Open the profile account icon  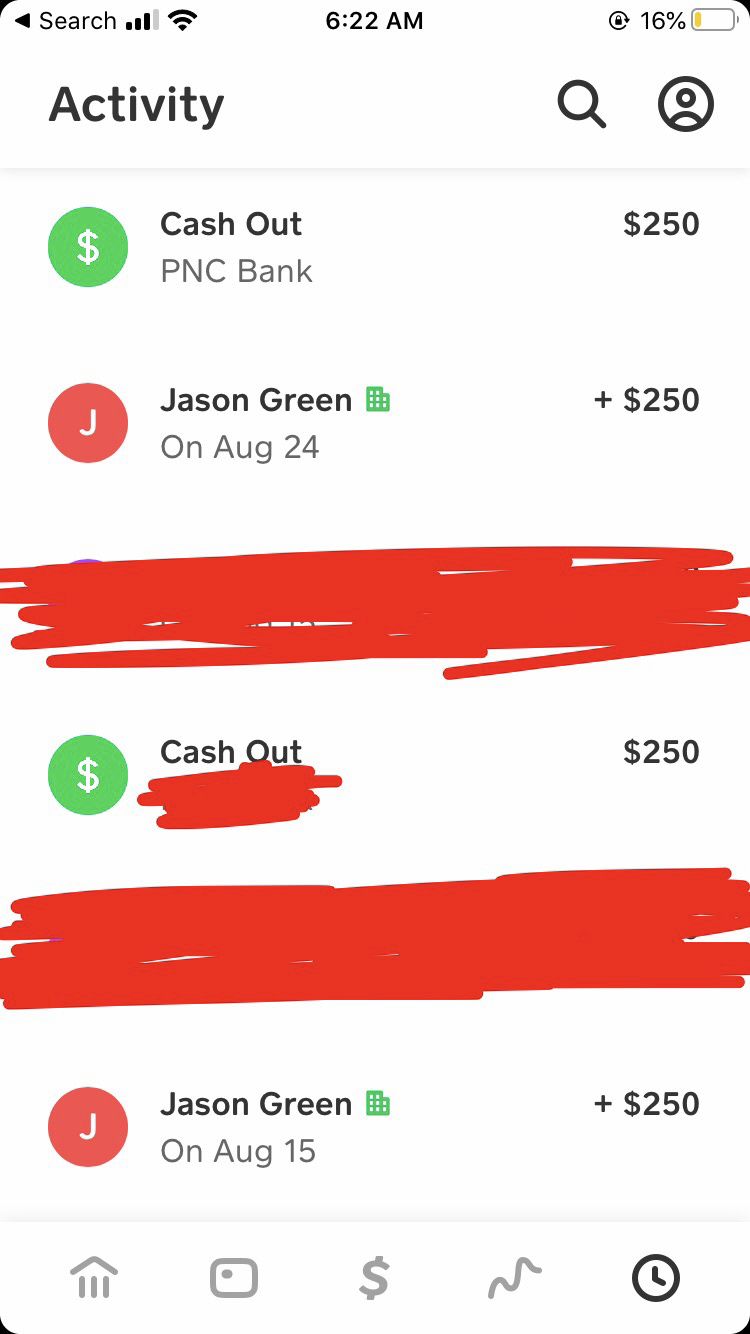click(x=685, y=104)
